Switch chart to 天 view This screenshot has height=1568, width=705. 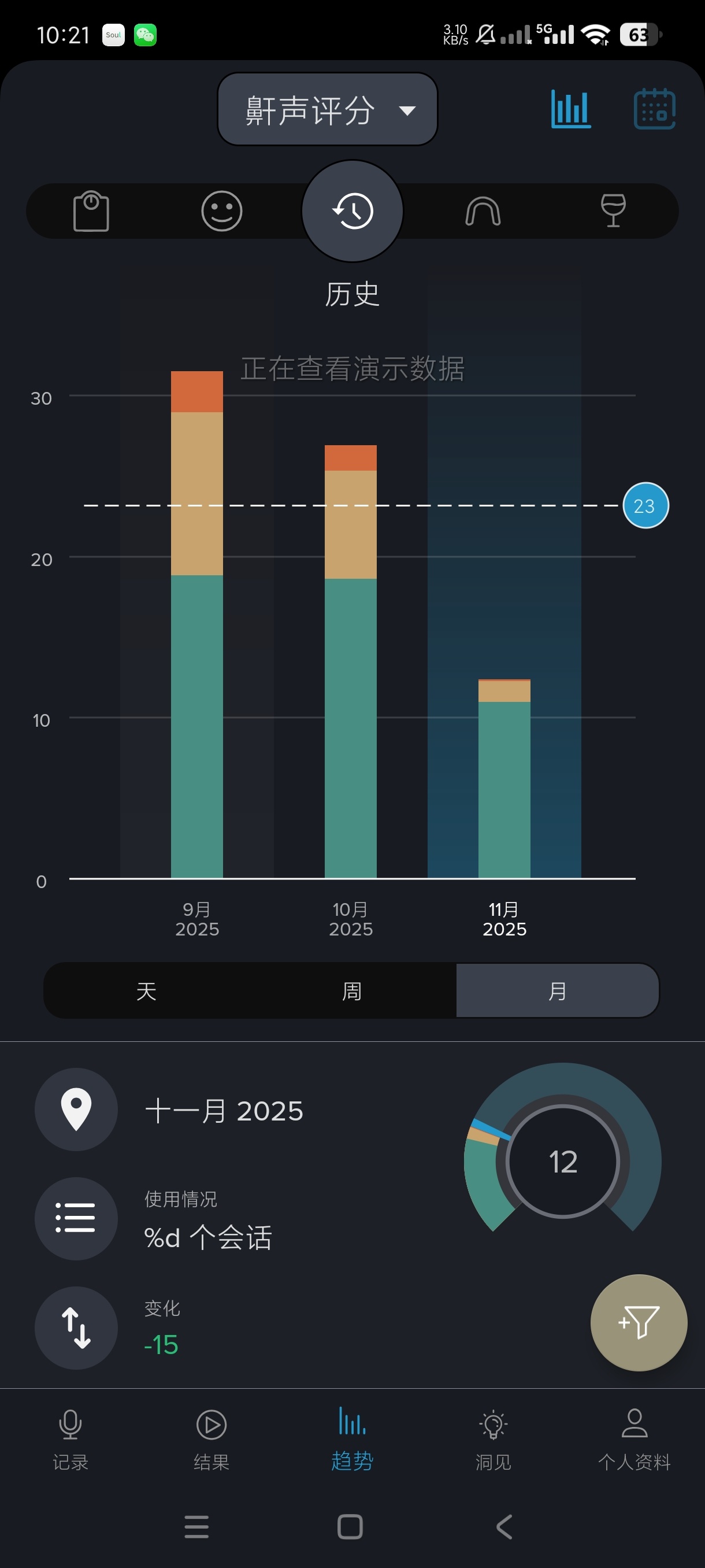[146, 991]
